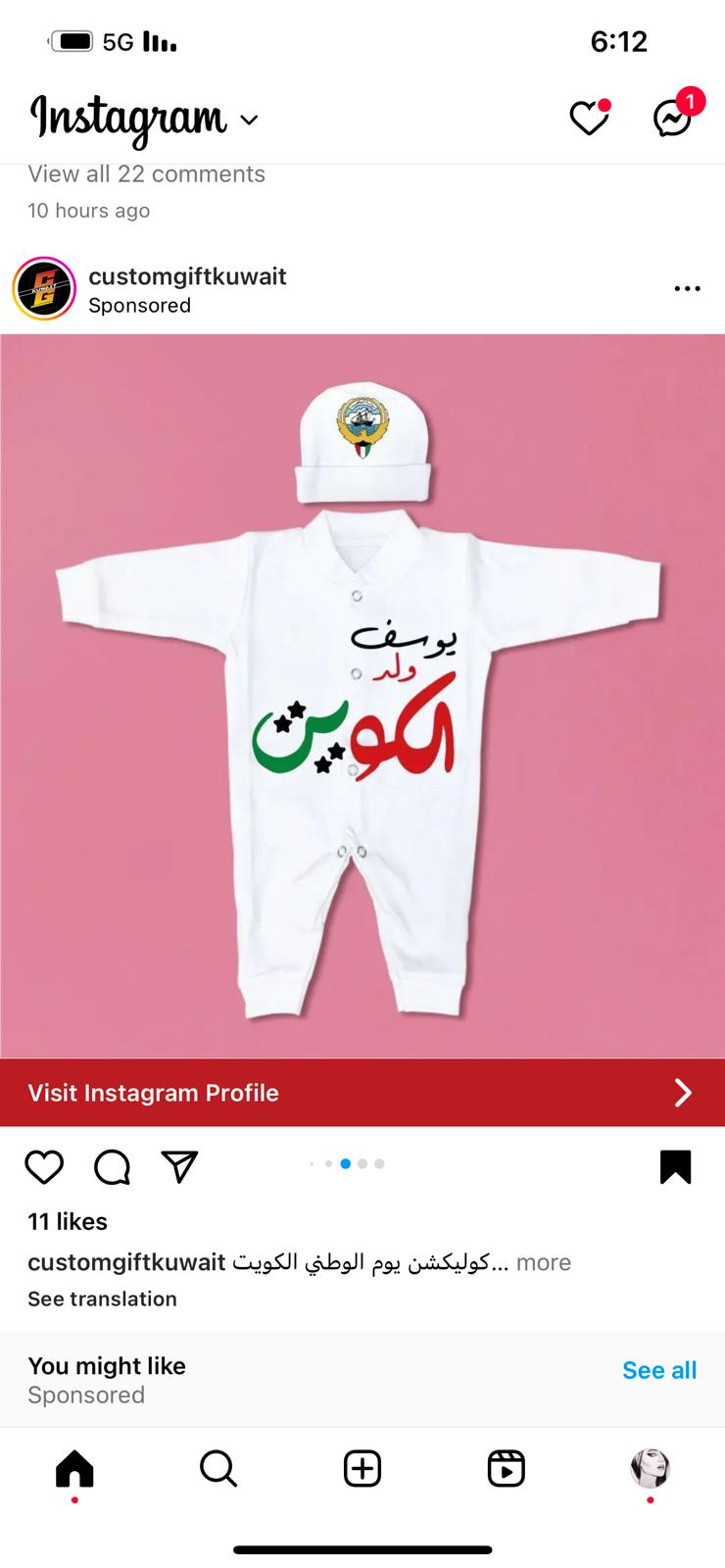
Task: Tap See all suggested accounts
Action: point(659,1370)
